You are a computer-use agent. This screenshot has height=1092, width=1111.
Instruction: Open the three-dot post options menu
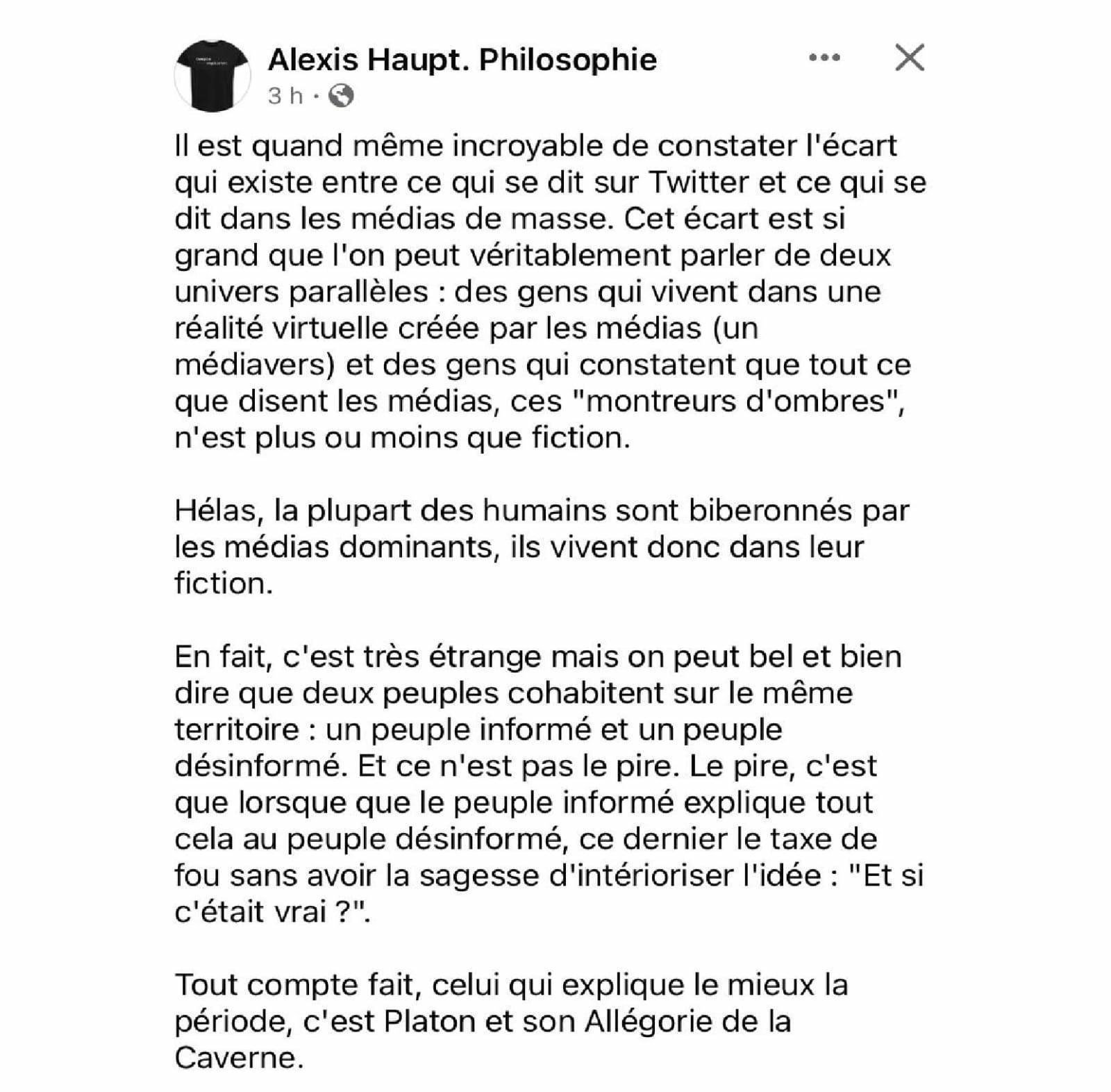824,58
